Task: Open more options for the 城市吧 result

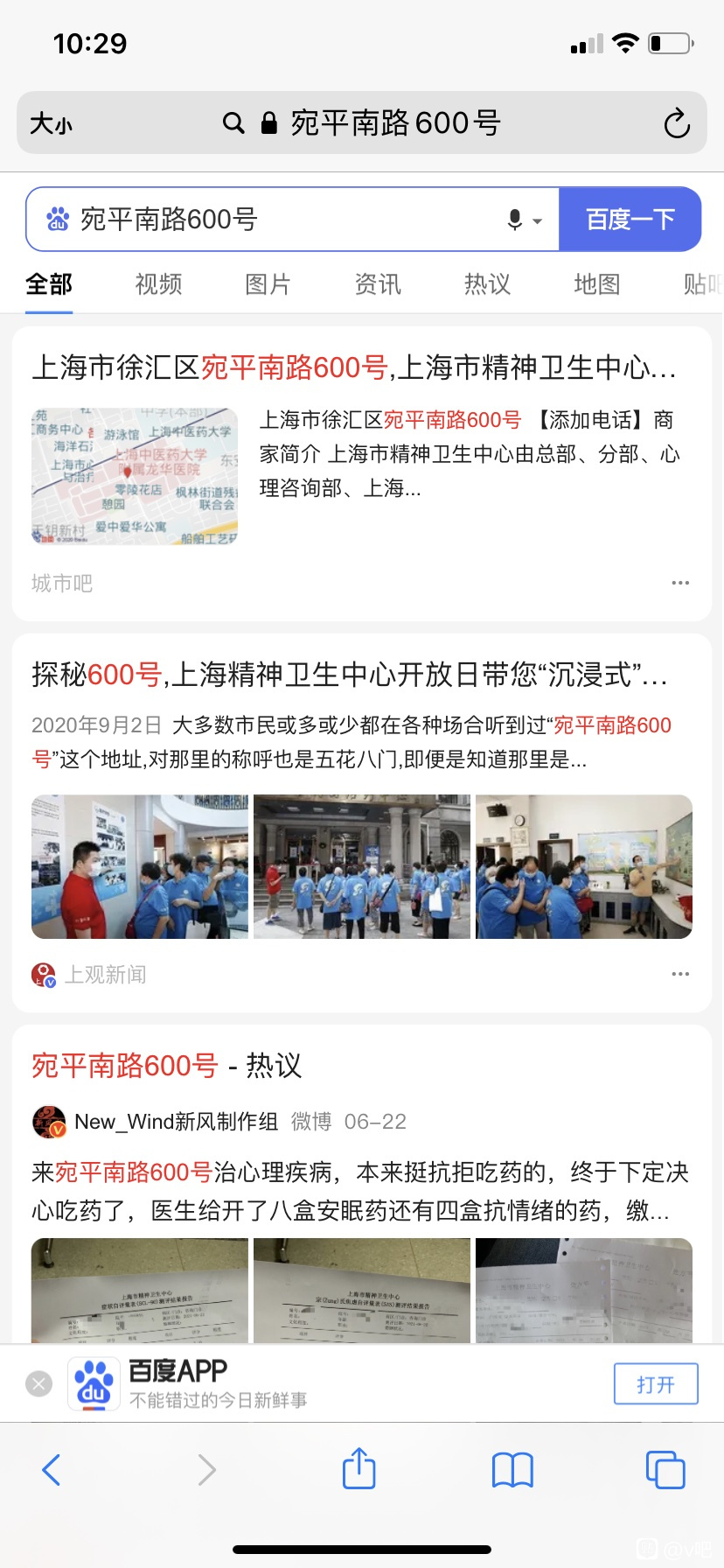Action: [680, 583]
